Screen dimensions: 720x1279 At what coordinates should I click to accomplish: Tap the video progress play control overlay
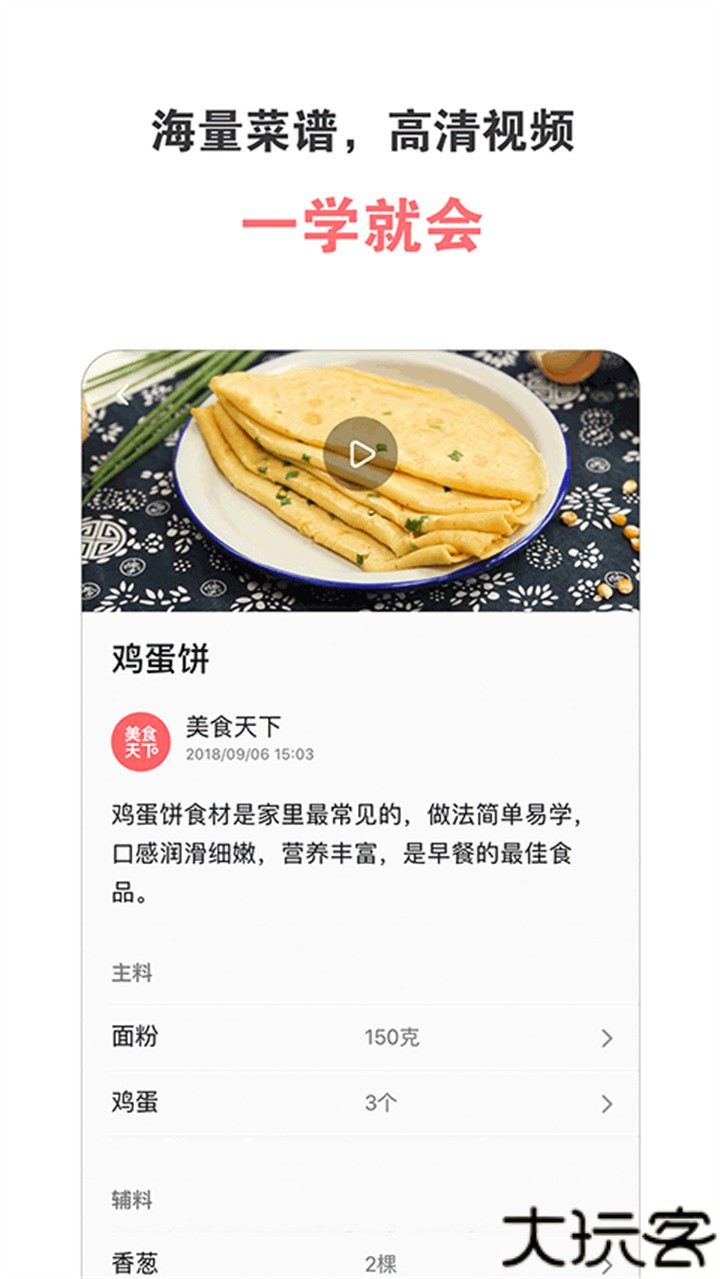[x=360, y=450]
